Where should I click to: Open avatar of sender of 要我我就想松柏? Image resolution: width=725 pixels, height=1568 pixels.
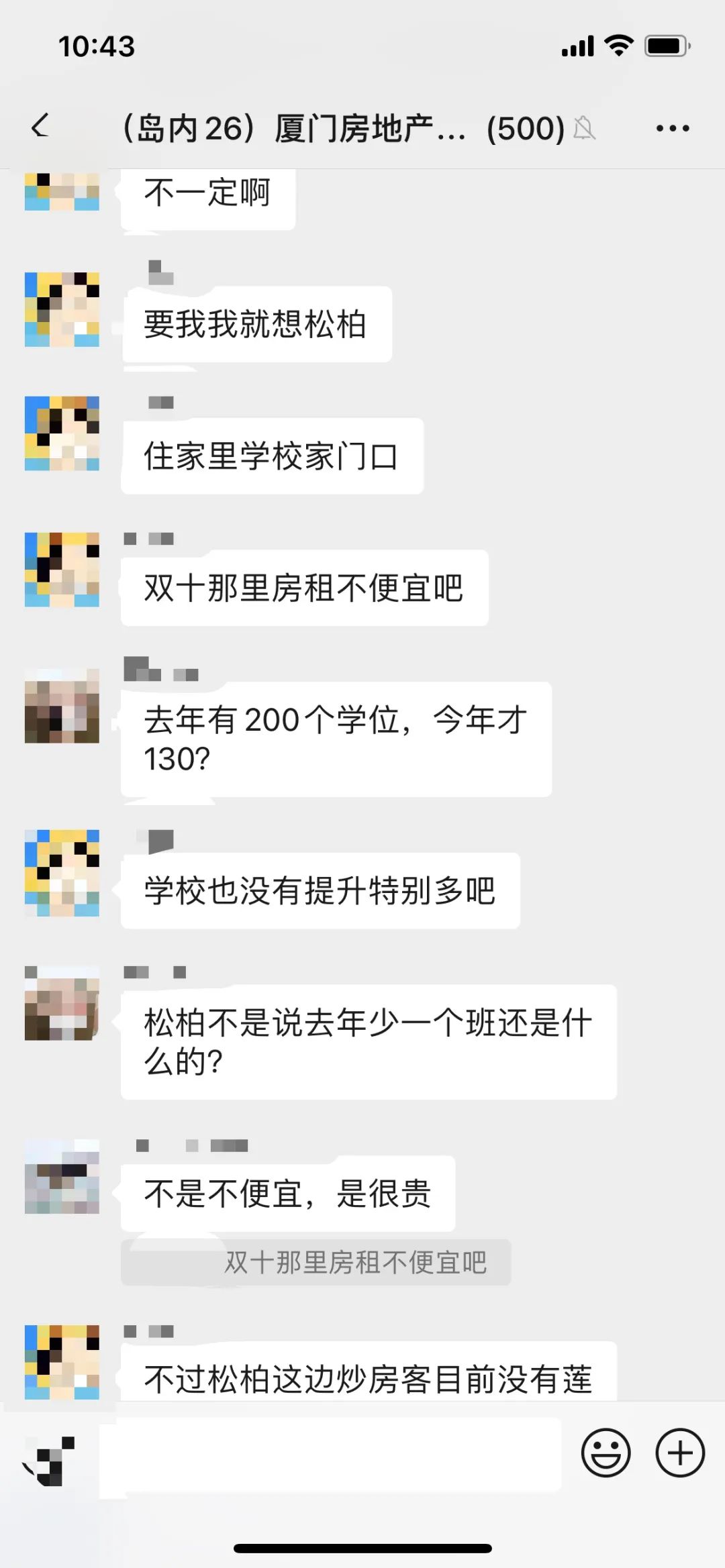(x=62, y=309)
